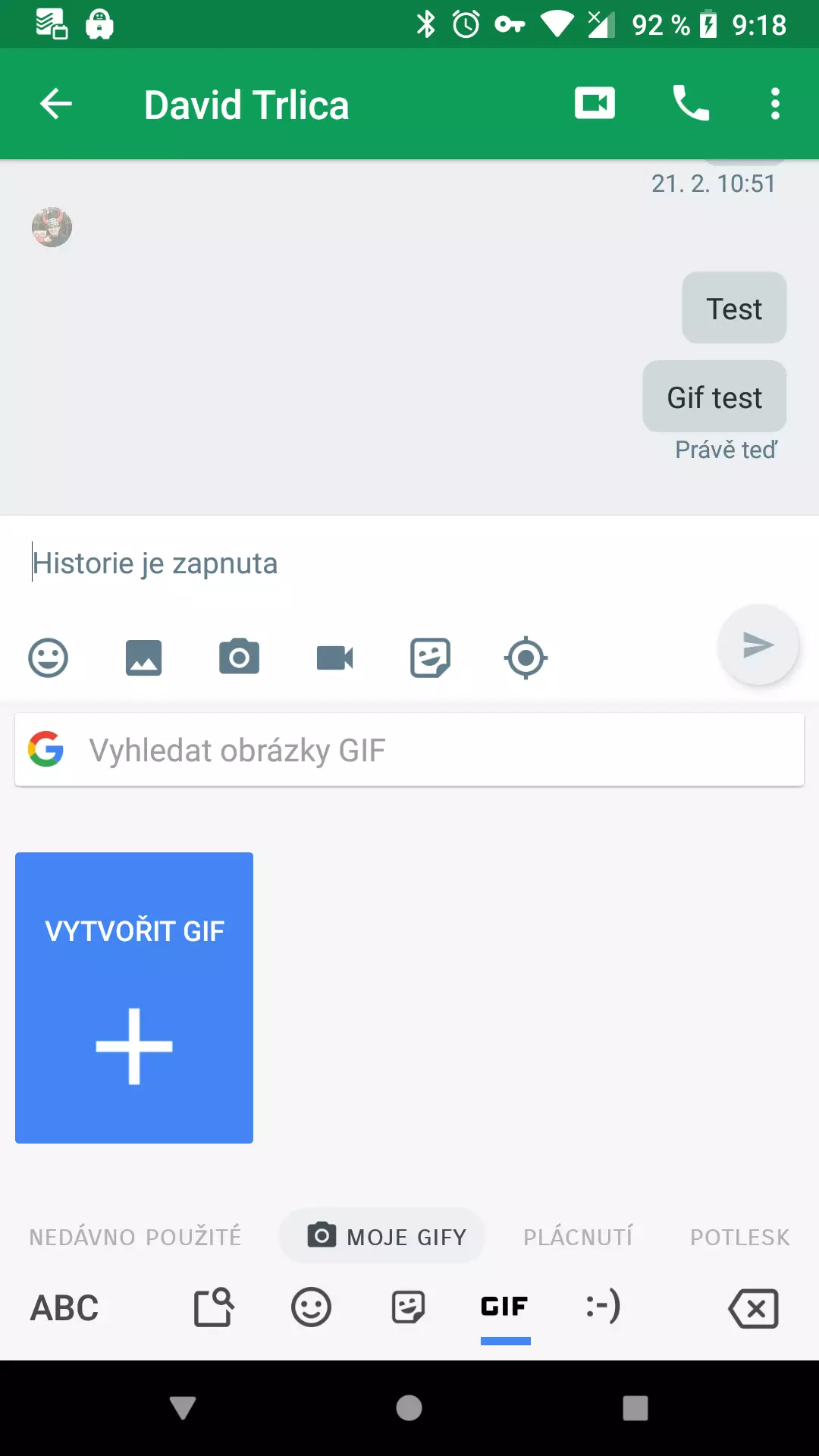The height and width of the screenshot is (1456, 819).
Task: Select the POTLESK GIF category
Action: click(x=740, y=1237)
